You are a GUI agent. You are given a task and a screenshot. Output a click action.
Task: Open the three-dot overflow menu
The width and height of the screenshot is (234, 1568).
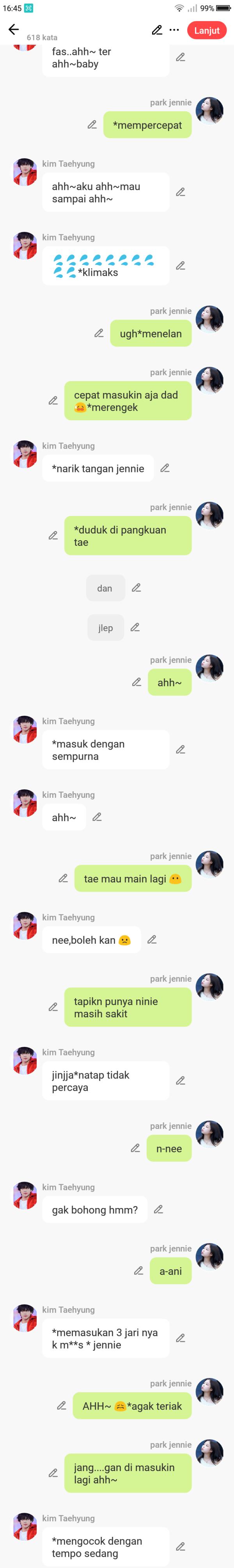point(174,30)
